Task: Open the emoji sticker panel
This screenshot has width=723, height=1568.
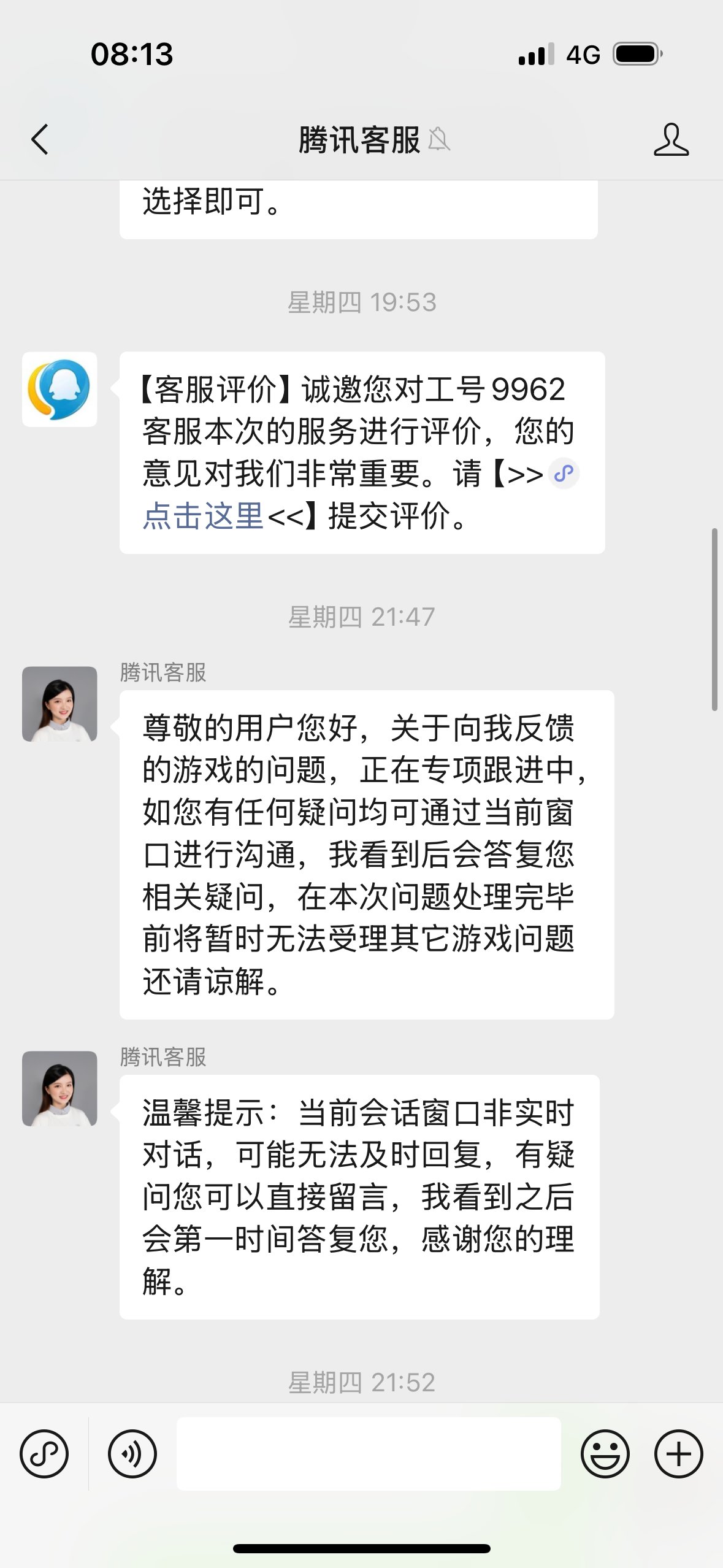Action: (x=605, y=1453)
